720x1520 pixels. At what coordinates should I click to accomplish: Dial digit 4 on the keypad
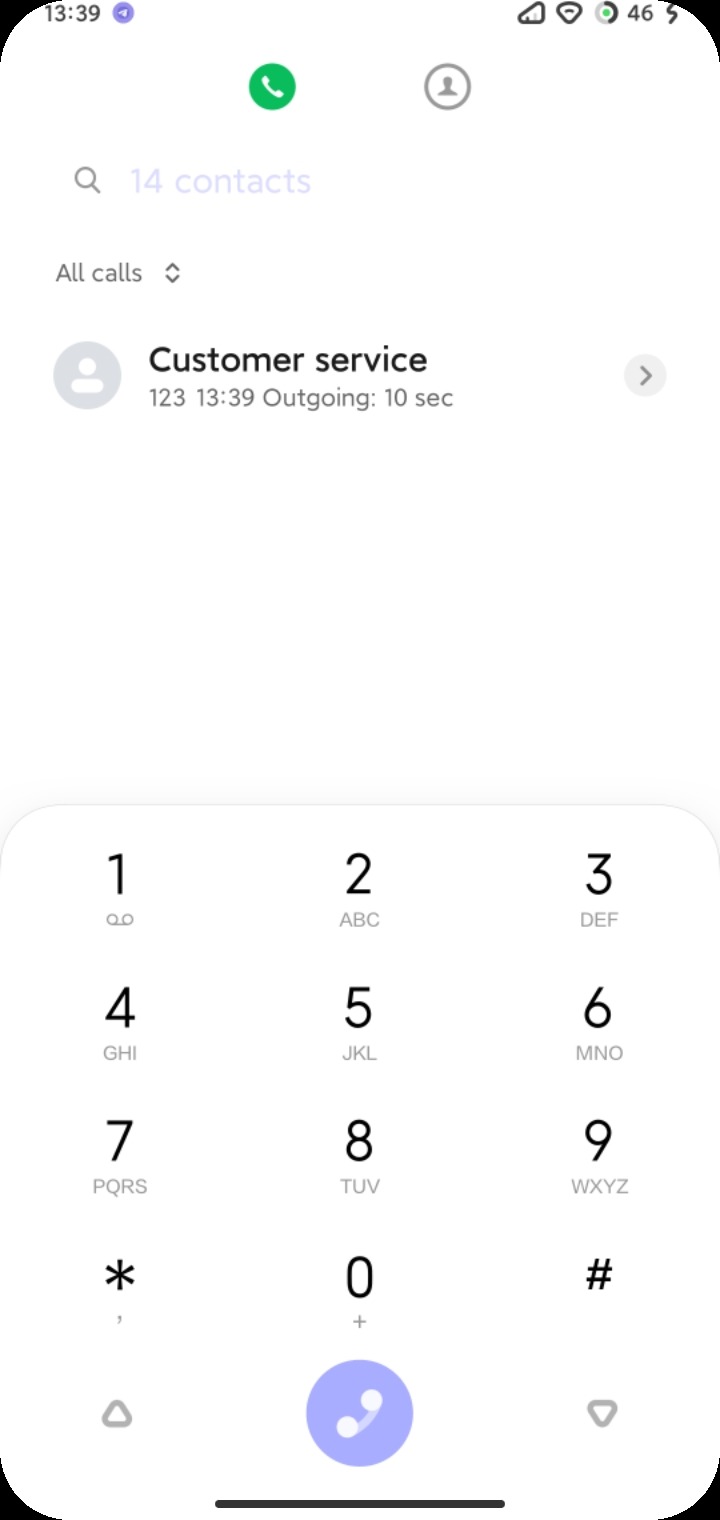pyautogui.click(x=119, y=1020)
